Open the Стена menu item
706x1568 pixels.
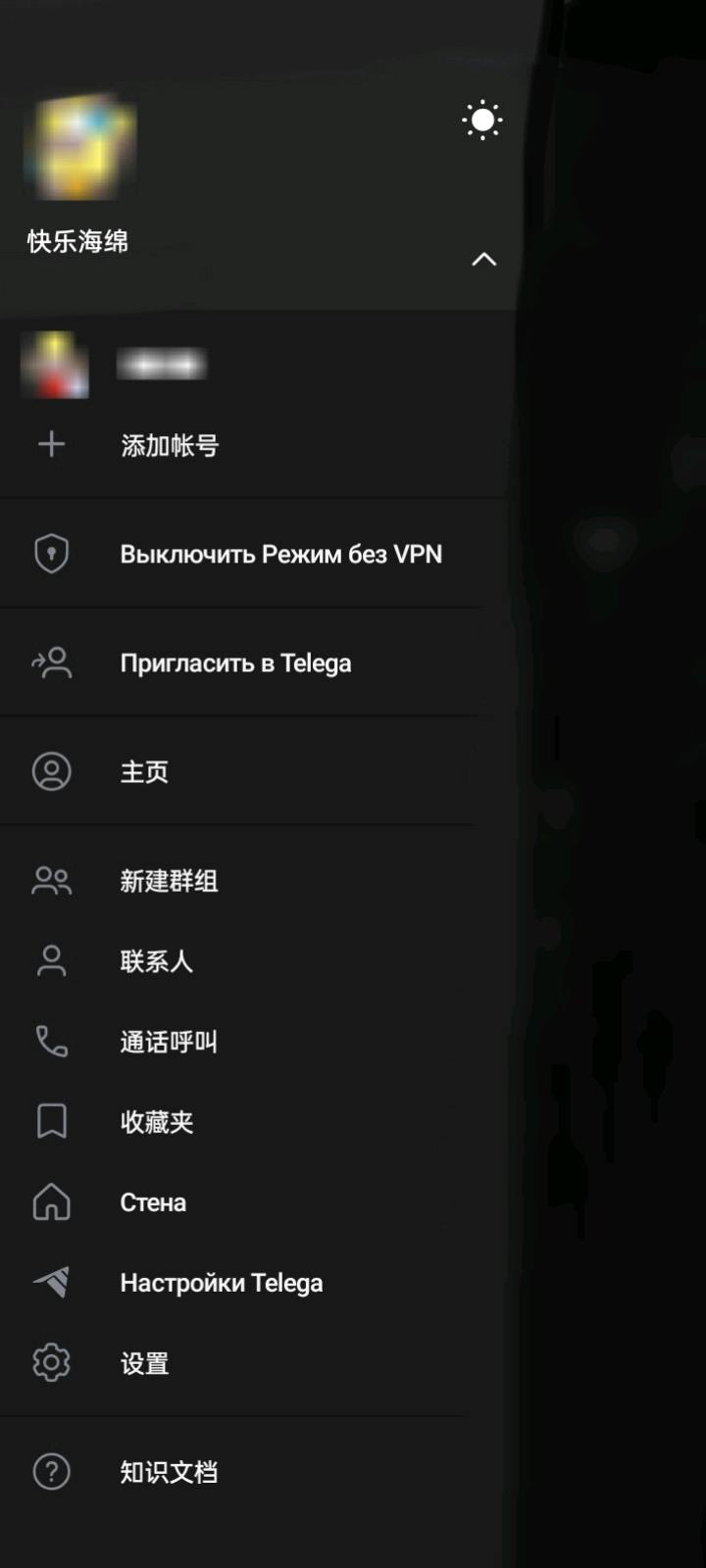(153, 1202)
